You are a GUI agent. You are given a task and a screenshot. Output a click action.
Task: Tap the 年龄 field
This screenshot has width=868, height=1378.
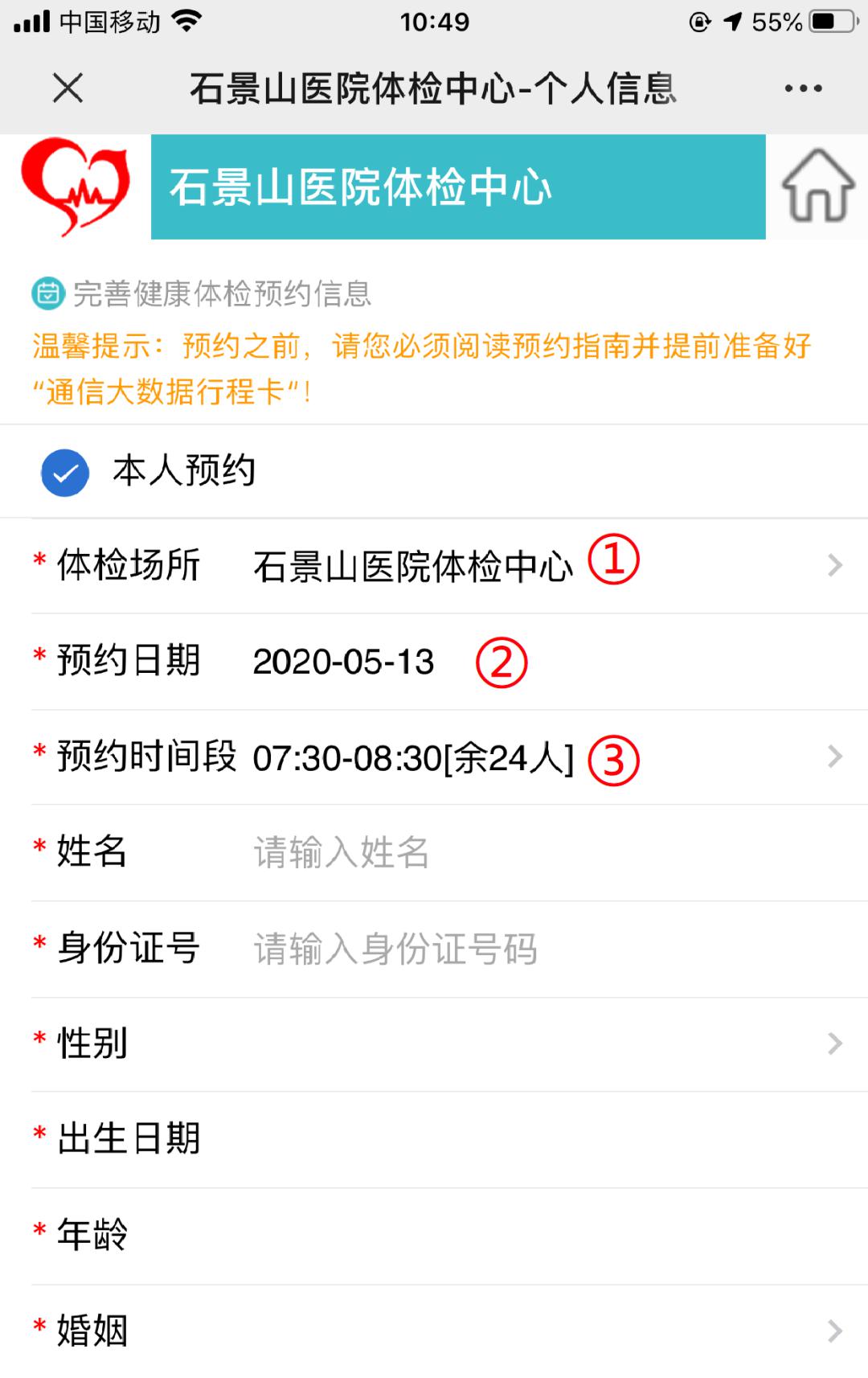[482, 1235]
